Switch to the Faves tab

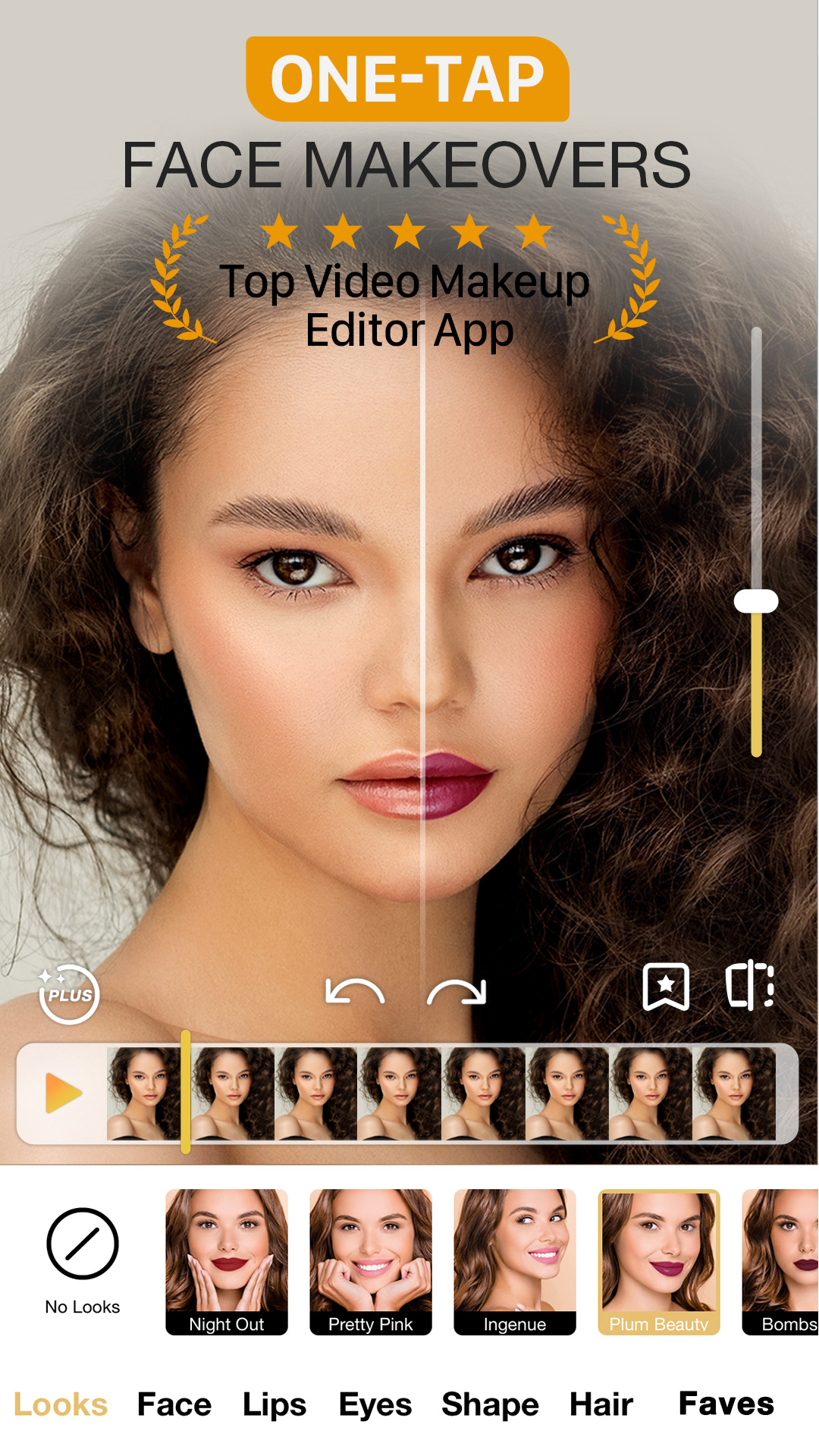[726, 1404]
